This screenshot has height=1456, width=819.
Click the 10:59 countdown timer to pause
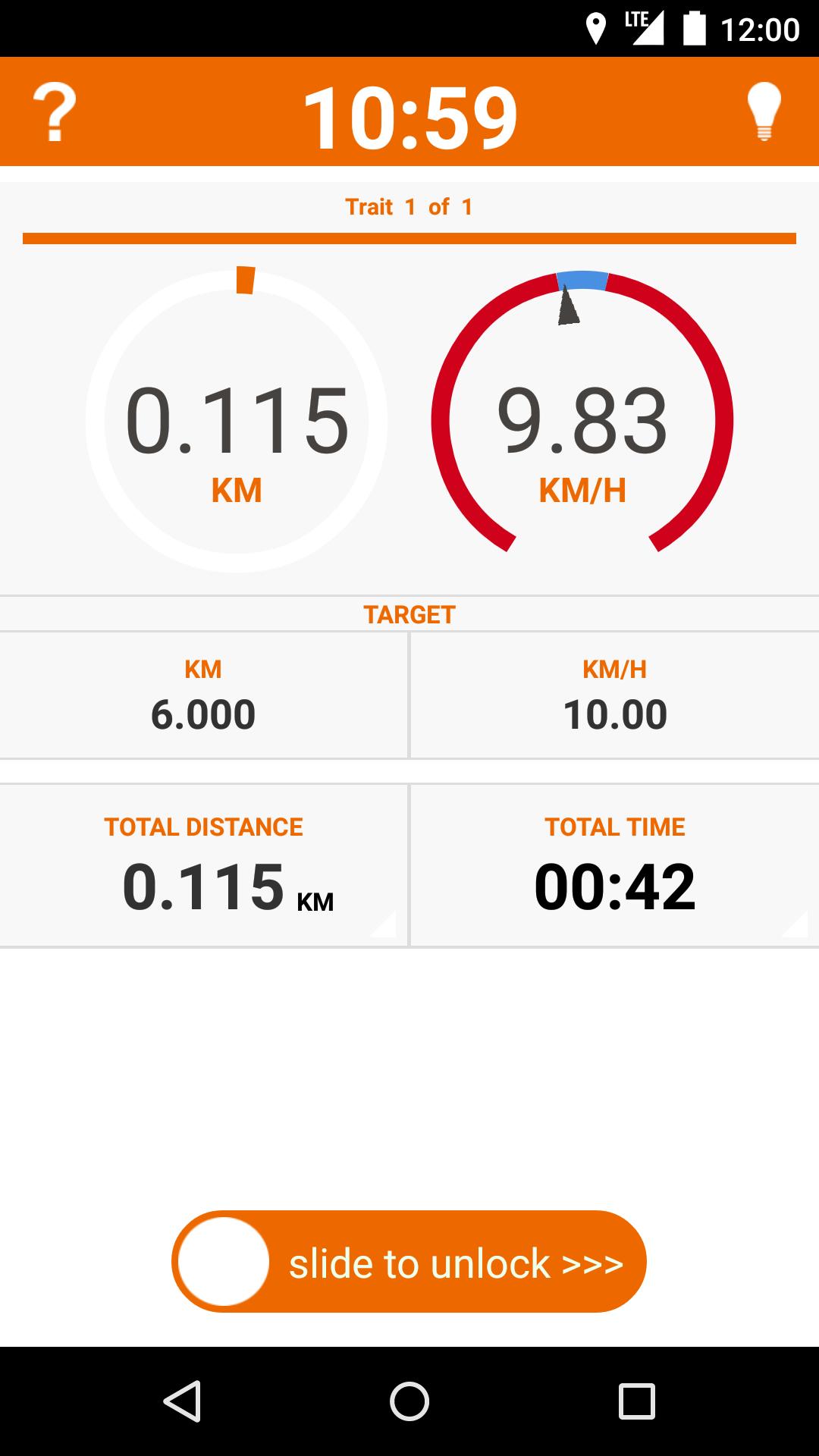(x=409, y=114)
